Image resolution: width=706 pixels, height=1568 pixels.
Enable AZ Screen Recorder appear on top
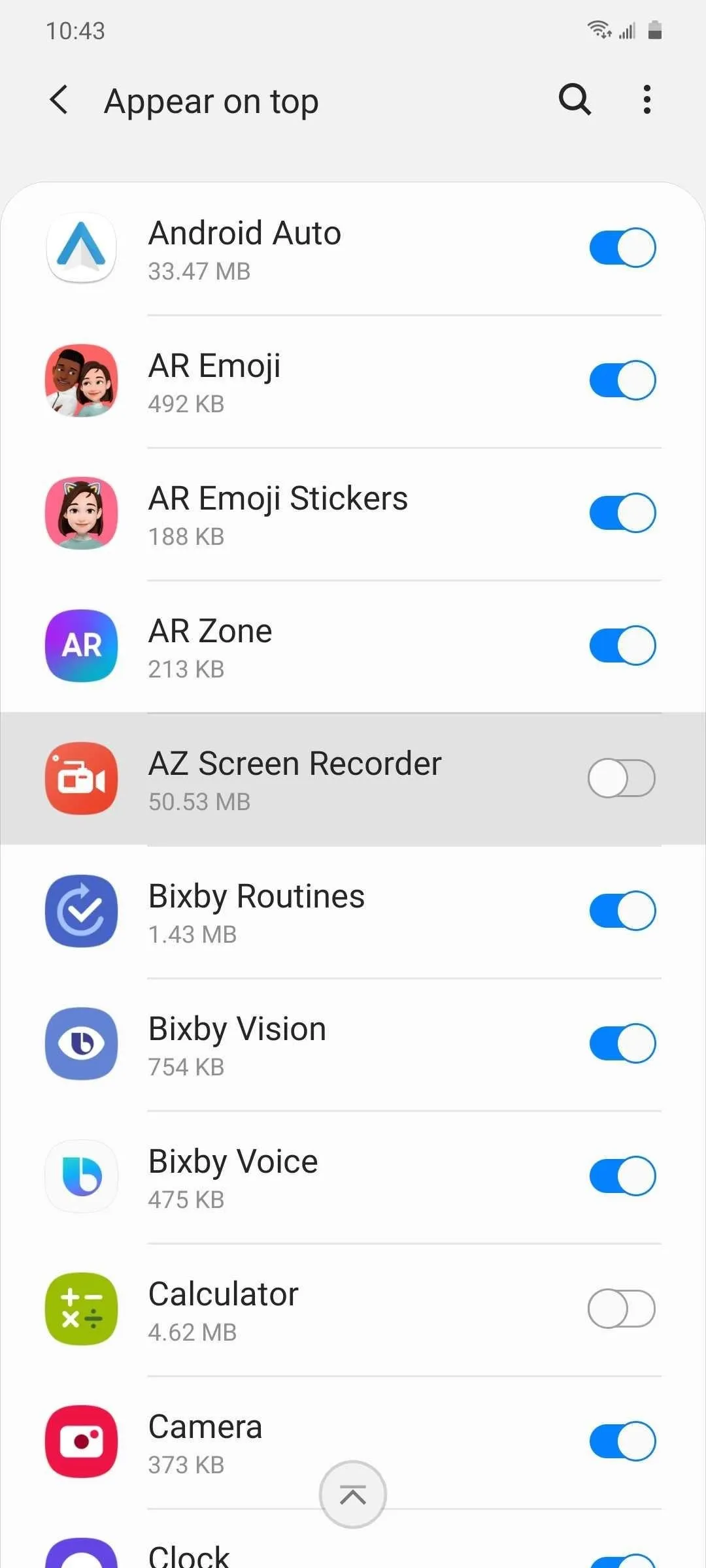[622, 778]
